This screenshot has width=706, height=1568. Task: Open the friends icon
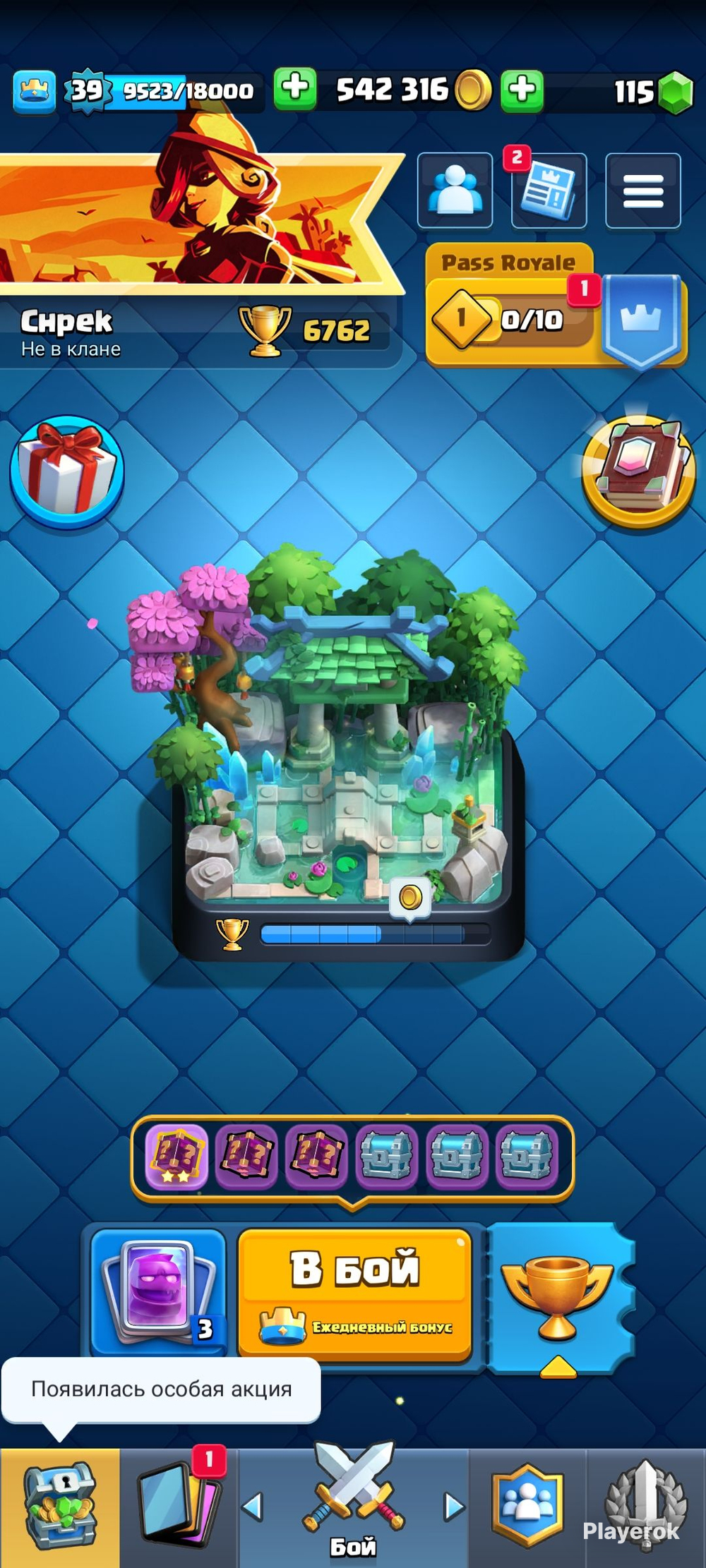(x=455, y=191)
